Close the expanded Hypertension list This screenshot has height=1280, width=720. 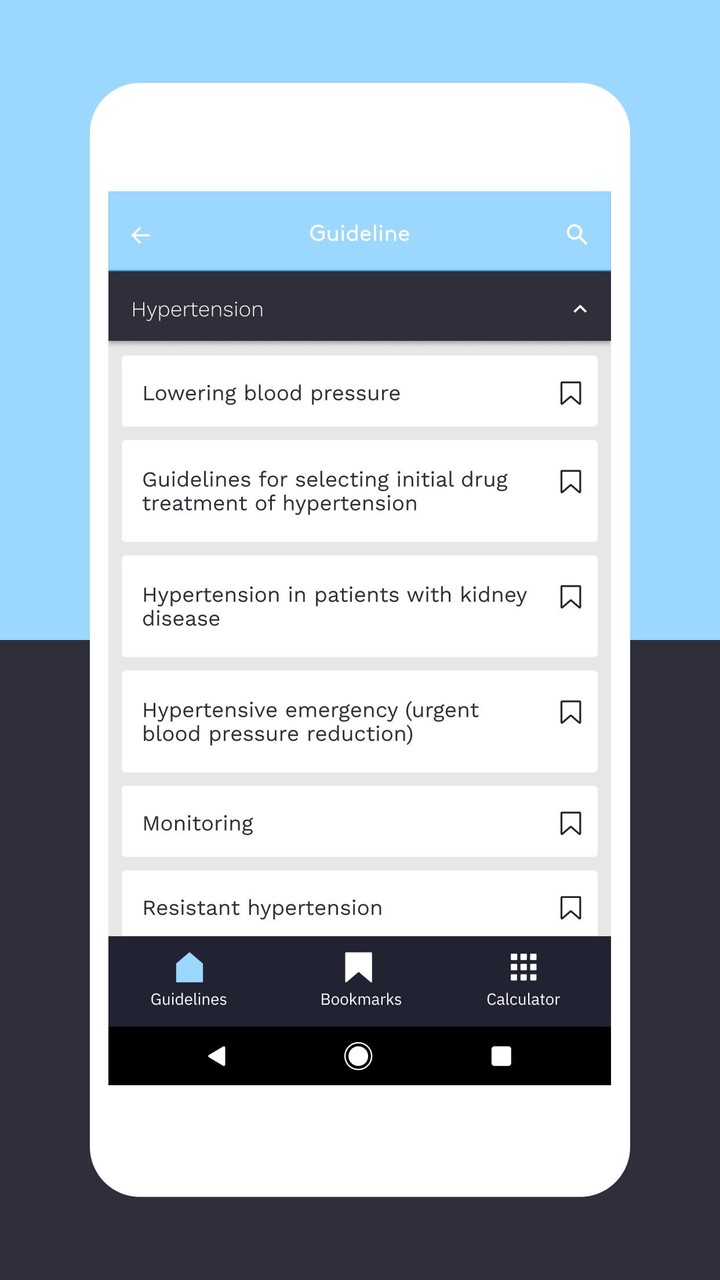[580, 309]
